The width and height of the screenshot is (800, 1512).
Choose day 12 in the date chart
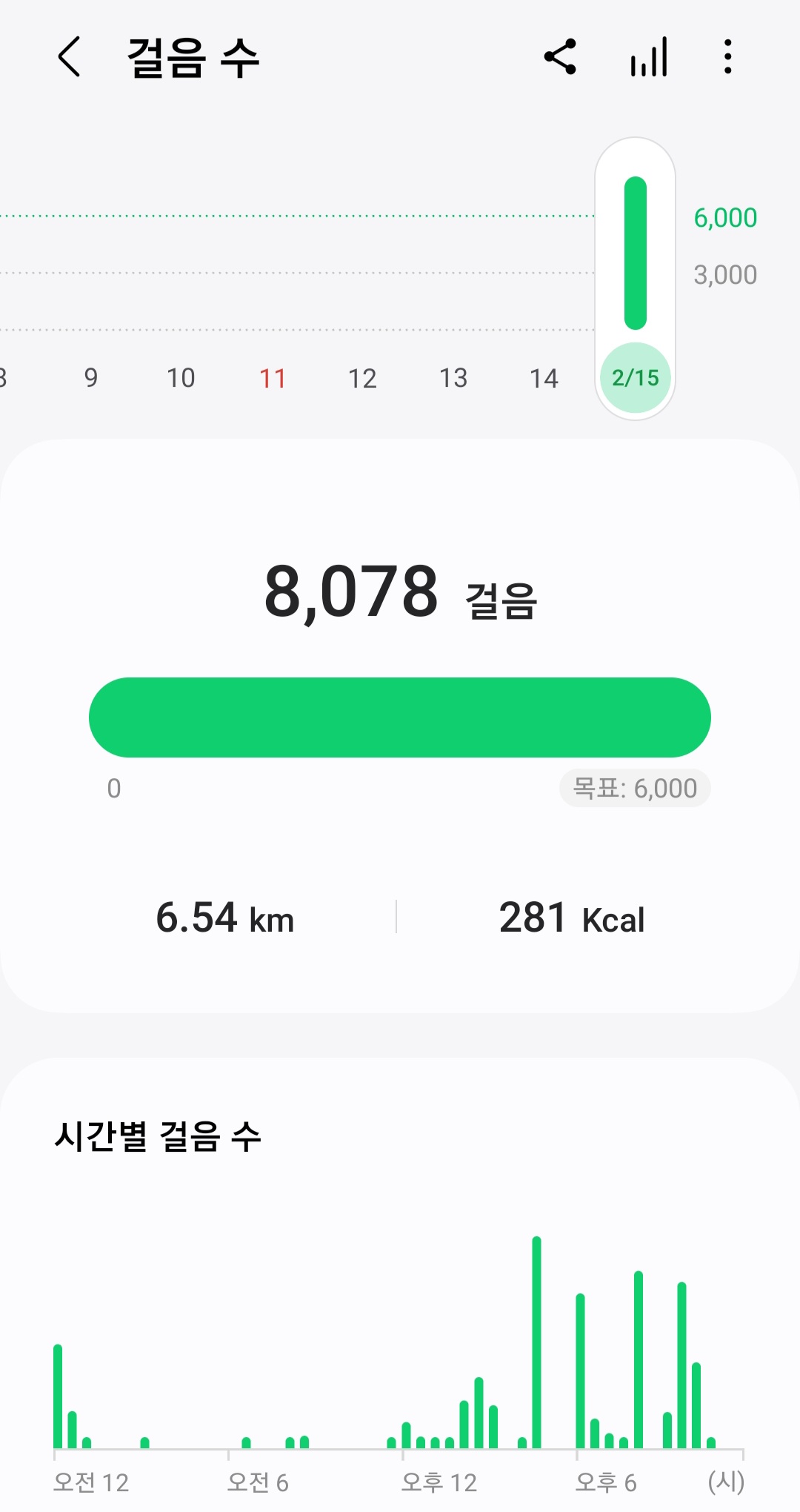tap(362, 378)
